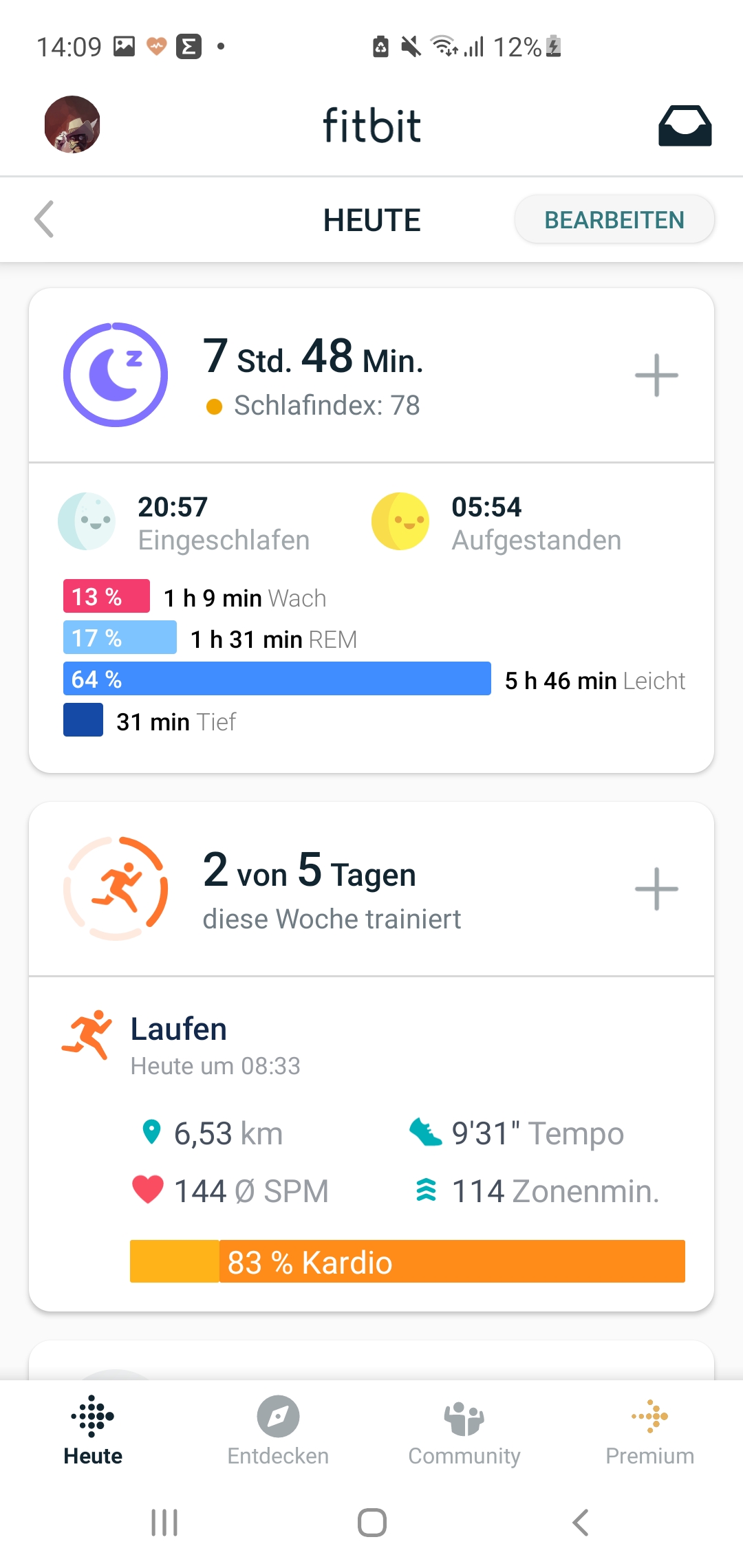
Task: Open the system recent apps button
Action: pos(164,1523)
